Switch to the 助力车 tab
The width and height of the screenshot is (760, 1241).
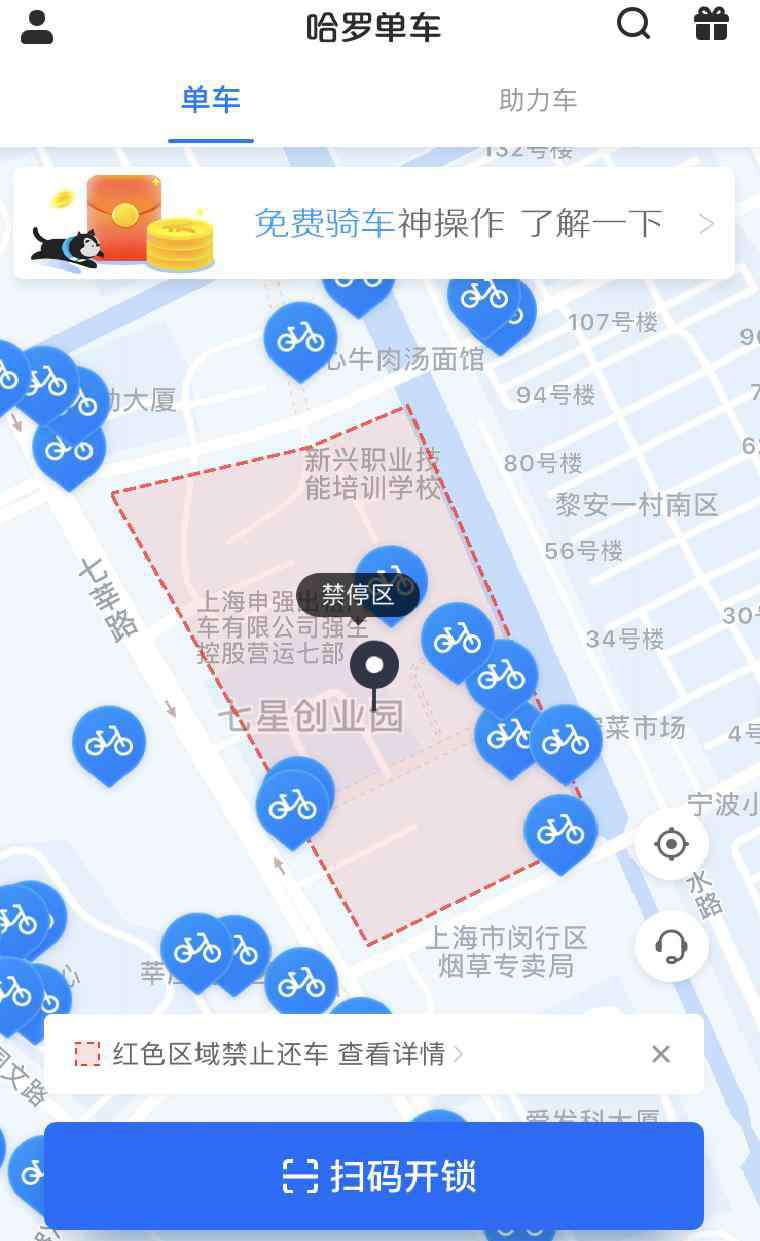(x=538, y=100)
